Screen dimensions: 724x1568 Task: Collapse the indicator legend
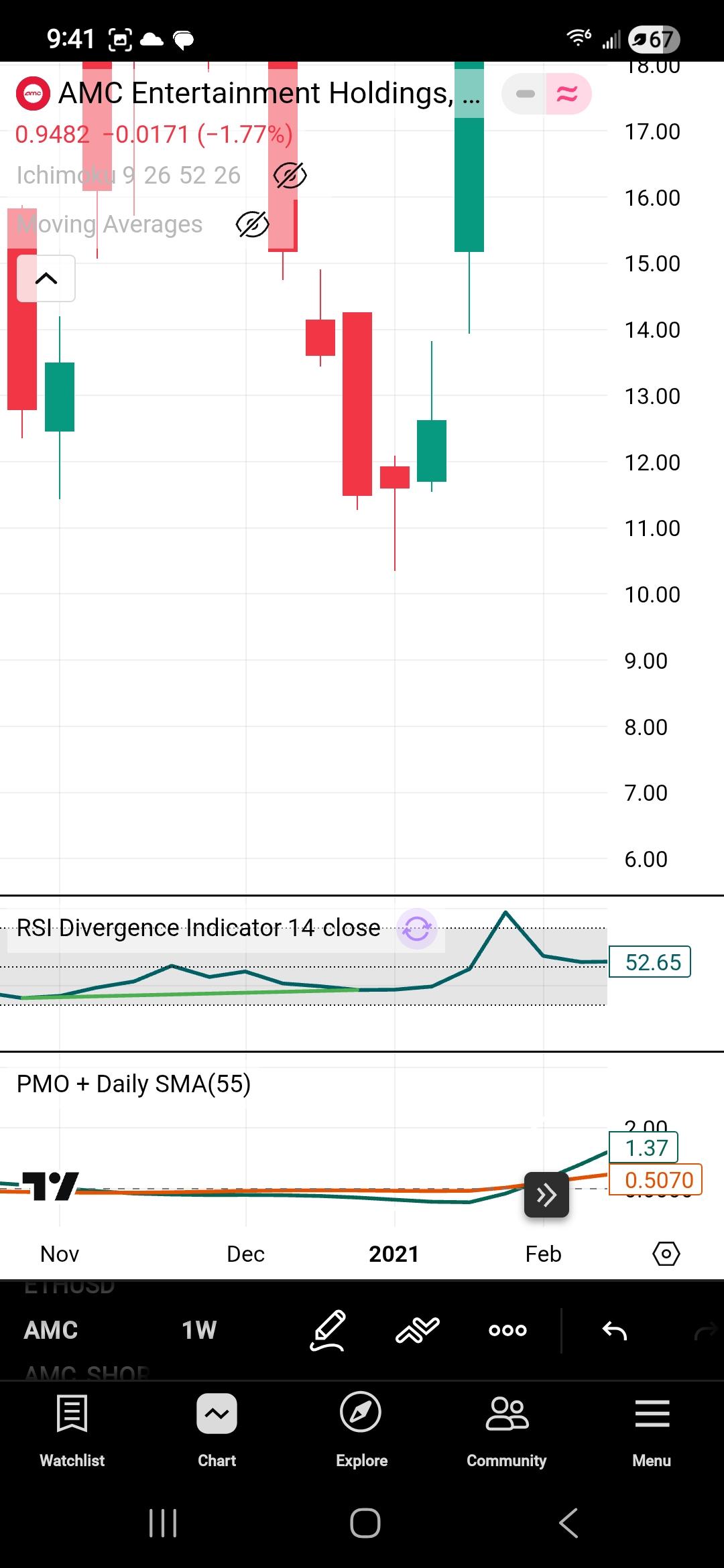pyautogui.click(x=46, y=279)
